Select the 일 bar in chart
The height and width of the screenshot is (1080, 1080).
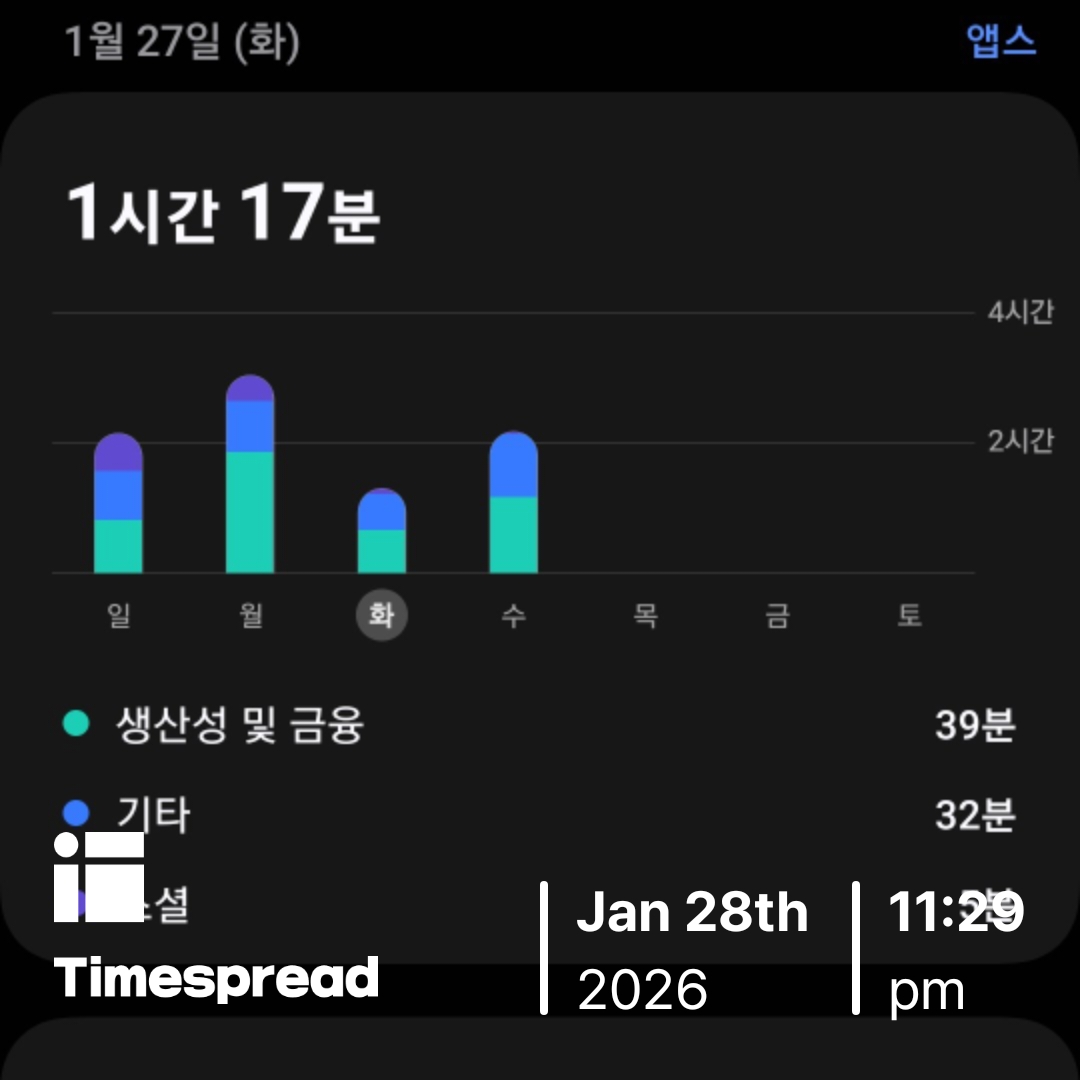click(118, 505)
